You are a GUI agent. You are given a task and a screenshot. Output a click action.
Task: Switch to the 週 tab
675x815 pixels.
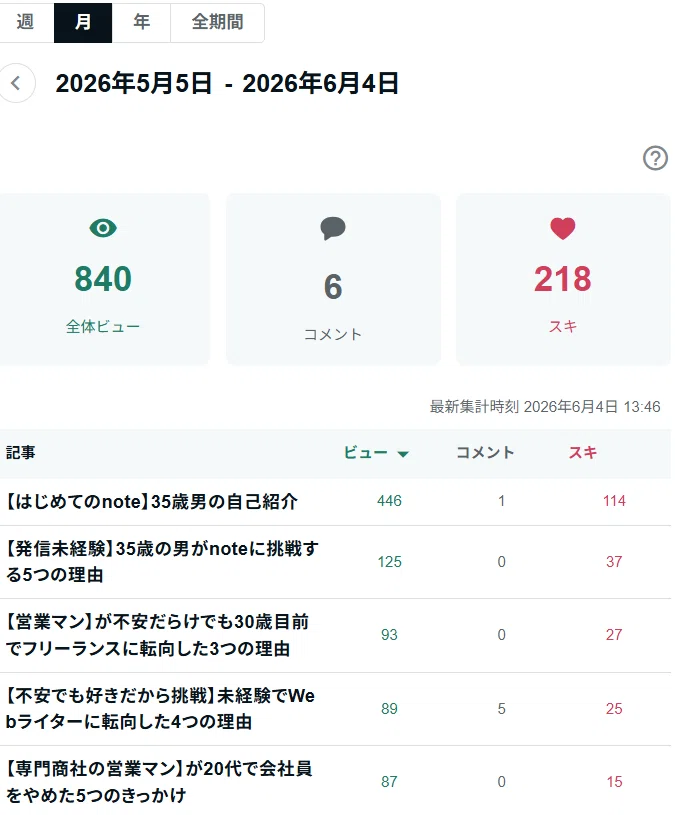tap(26, 23)
